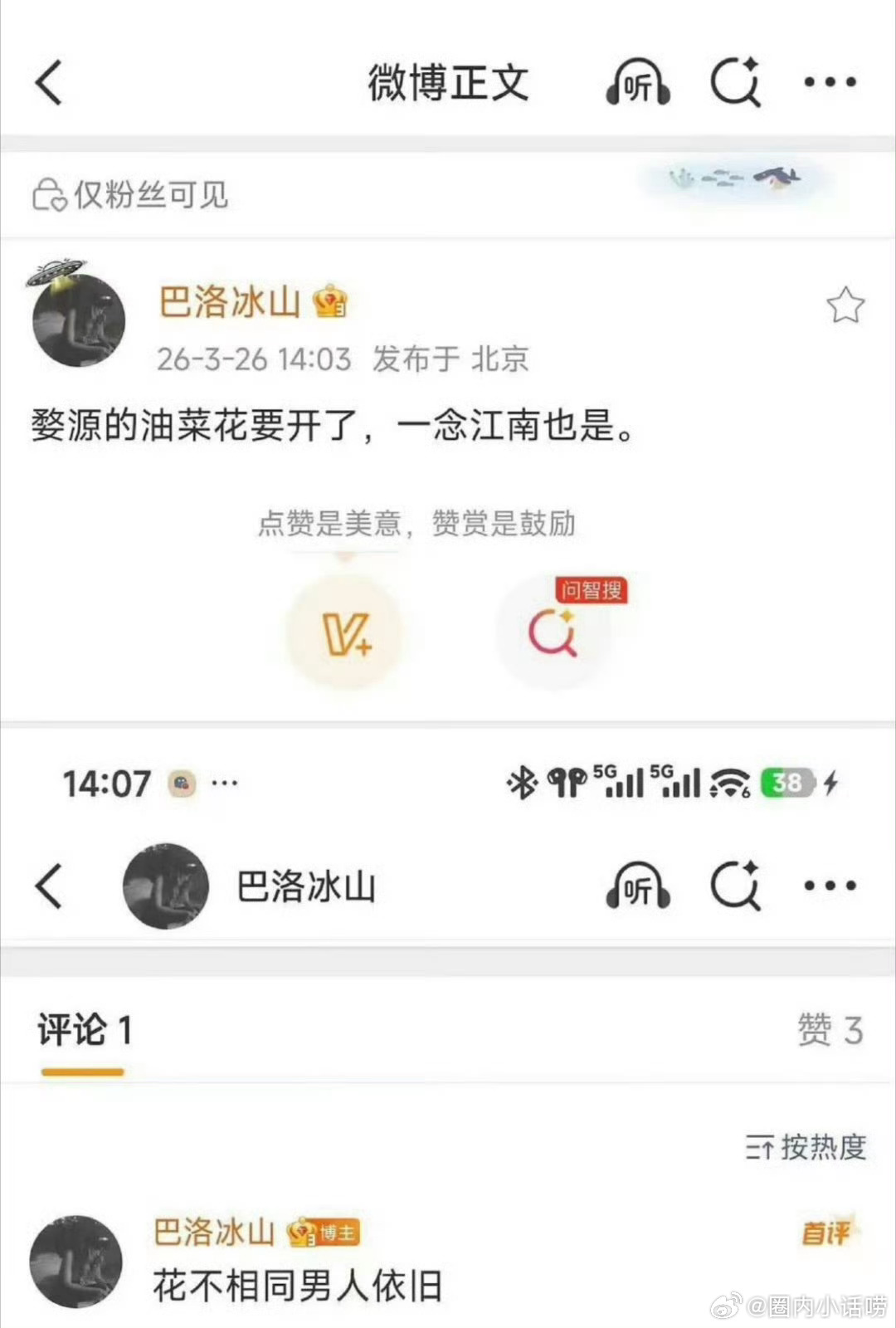Switch to the 评论 1 tab

pyautogui.click(x=82, y=1029)
